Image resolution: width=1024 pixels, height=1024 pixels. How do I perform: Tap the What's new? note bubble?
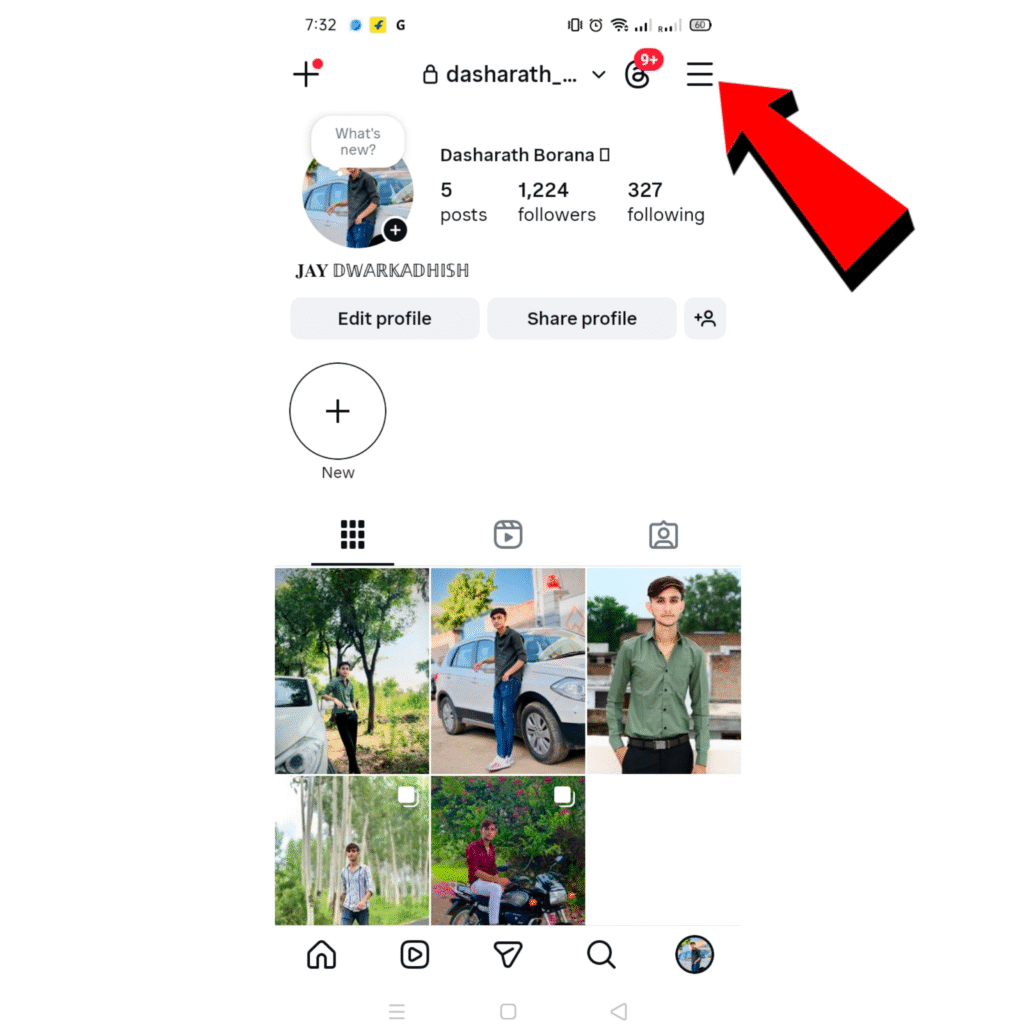(x=357, y=141)
